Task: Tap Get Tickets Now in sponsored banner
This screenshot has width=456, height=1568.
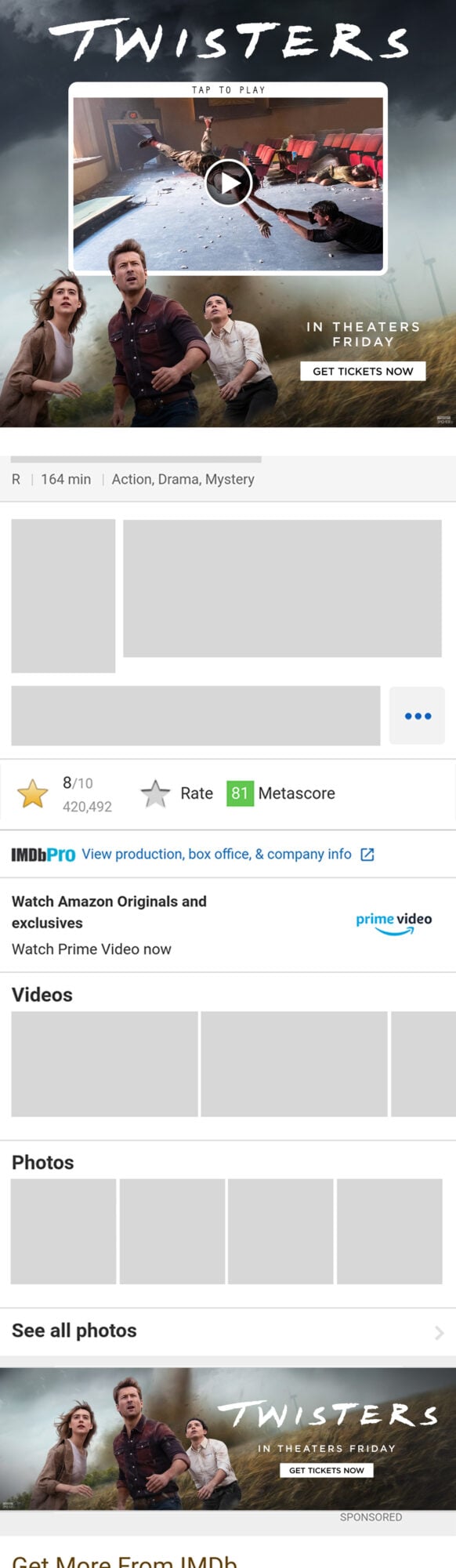Action: pyautogui.click(x=327, y=1470)
